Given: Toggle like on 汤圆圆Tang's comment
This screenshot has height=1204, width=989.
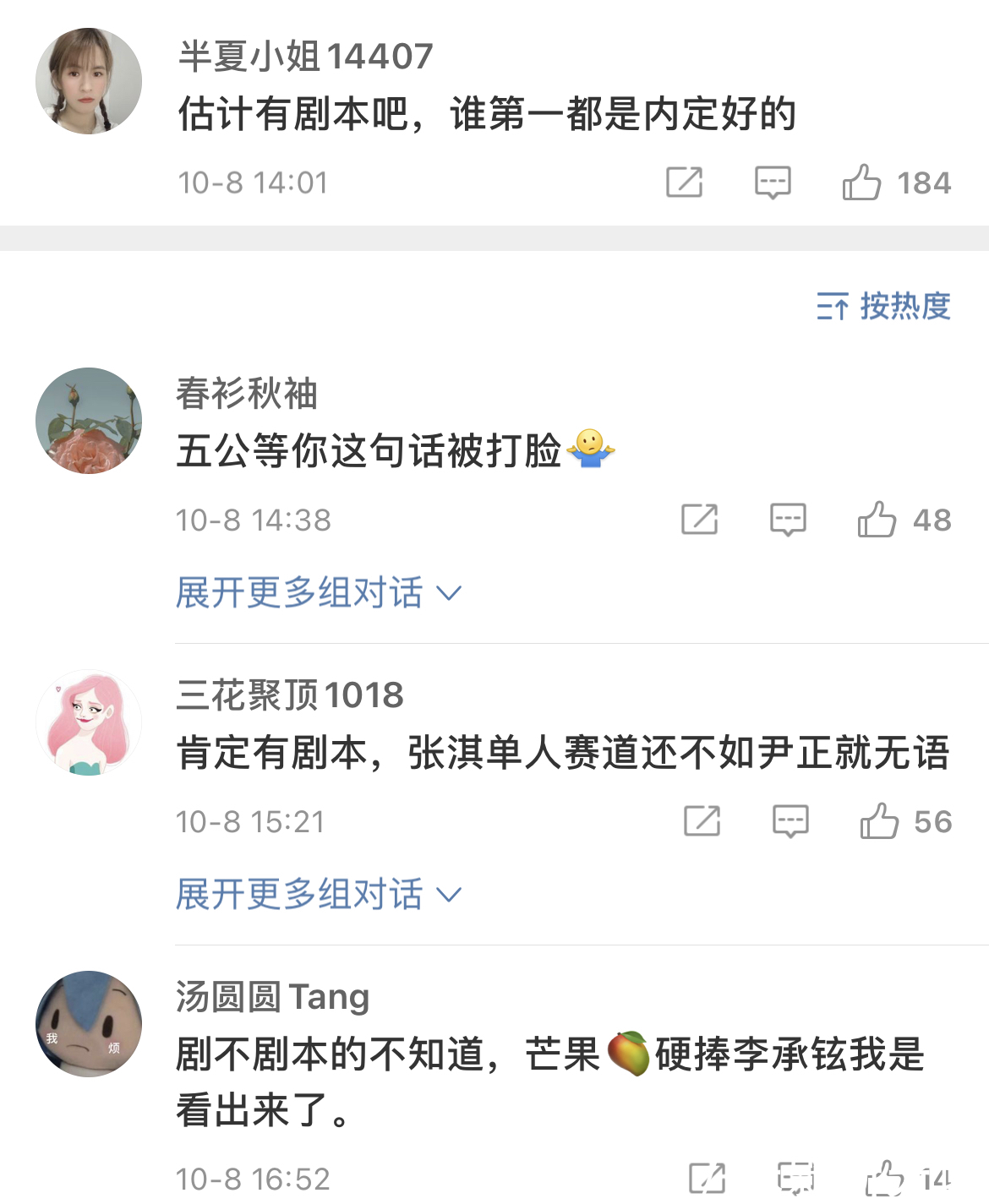Looking at the screenshot, I should (x=887, y=1177).
